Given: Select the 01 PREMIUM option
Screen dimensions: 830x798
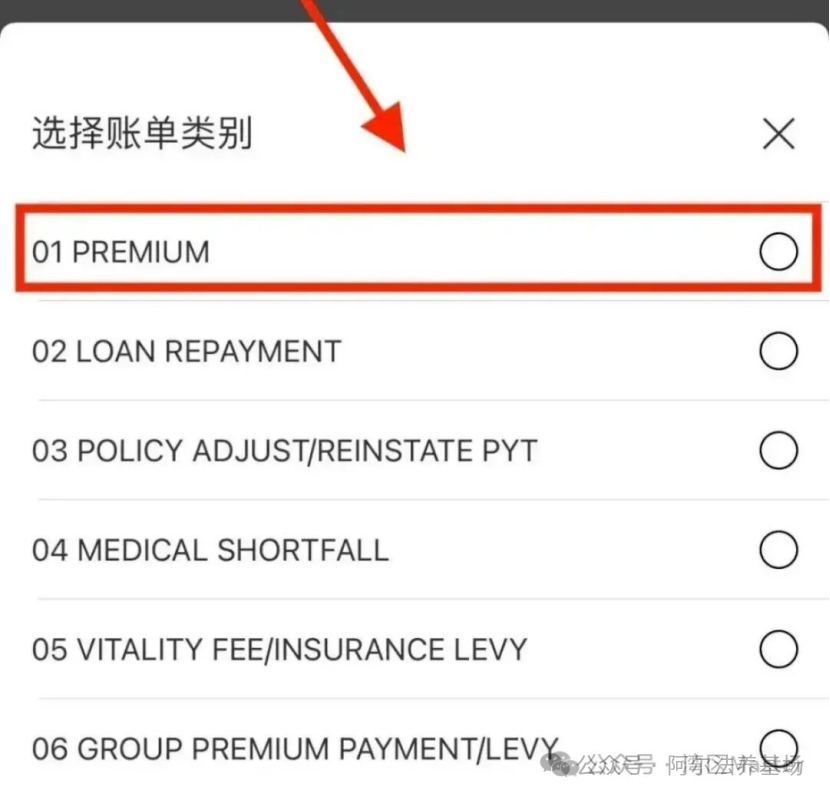Looking at the screenshot, I should coord(778,251).
